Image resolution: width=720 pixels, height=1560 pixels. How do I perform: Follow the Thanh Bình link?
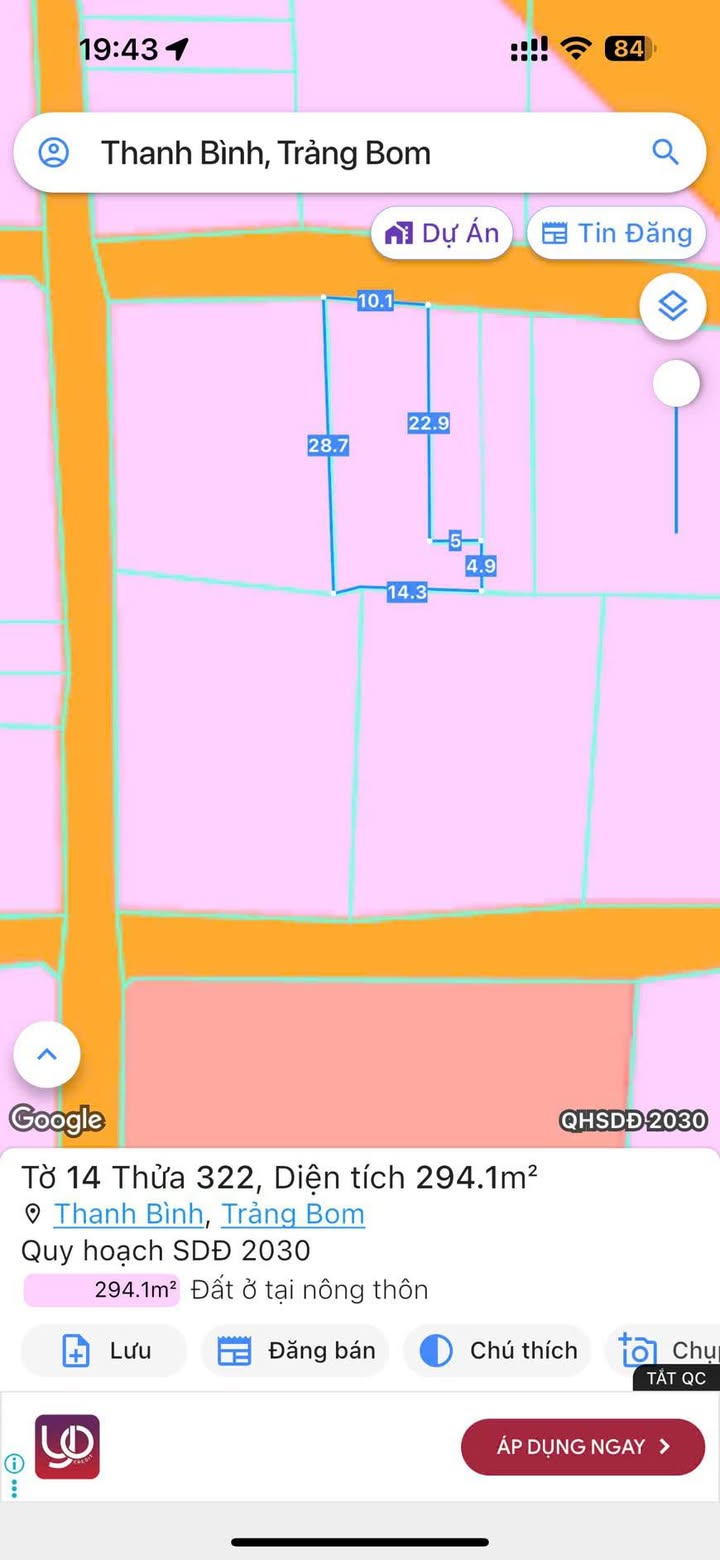pos(129,1214)
